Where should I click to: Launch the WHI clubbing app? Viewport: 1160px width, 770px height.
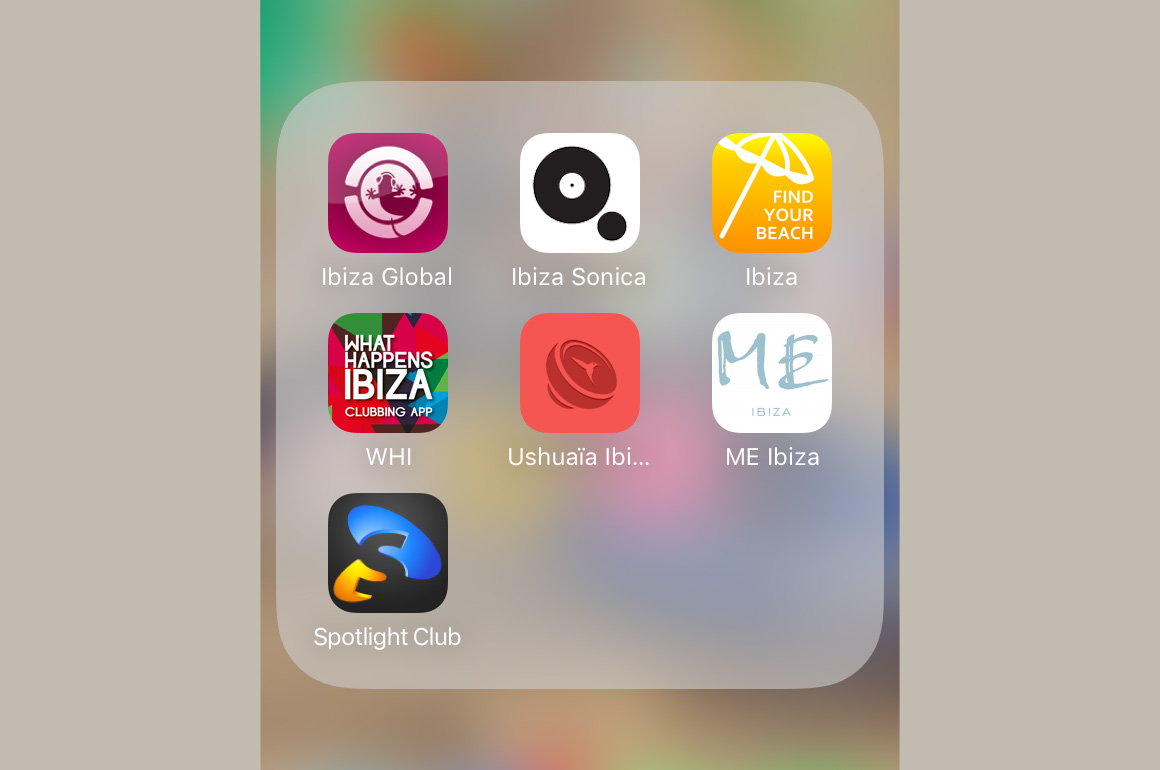tap(388, 373)
